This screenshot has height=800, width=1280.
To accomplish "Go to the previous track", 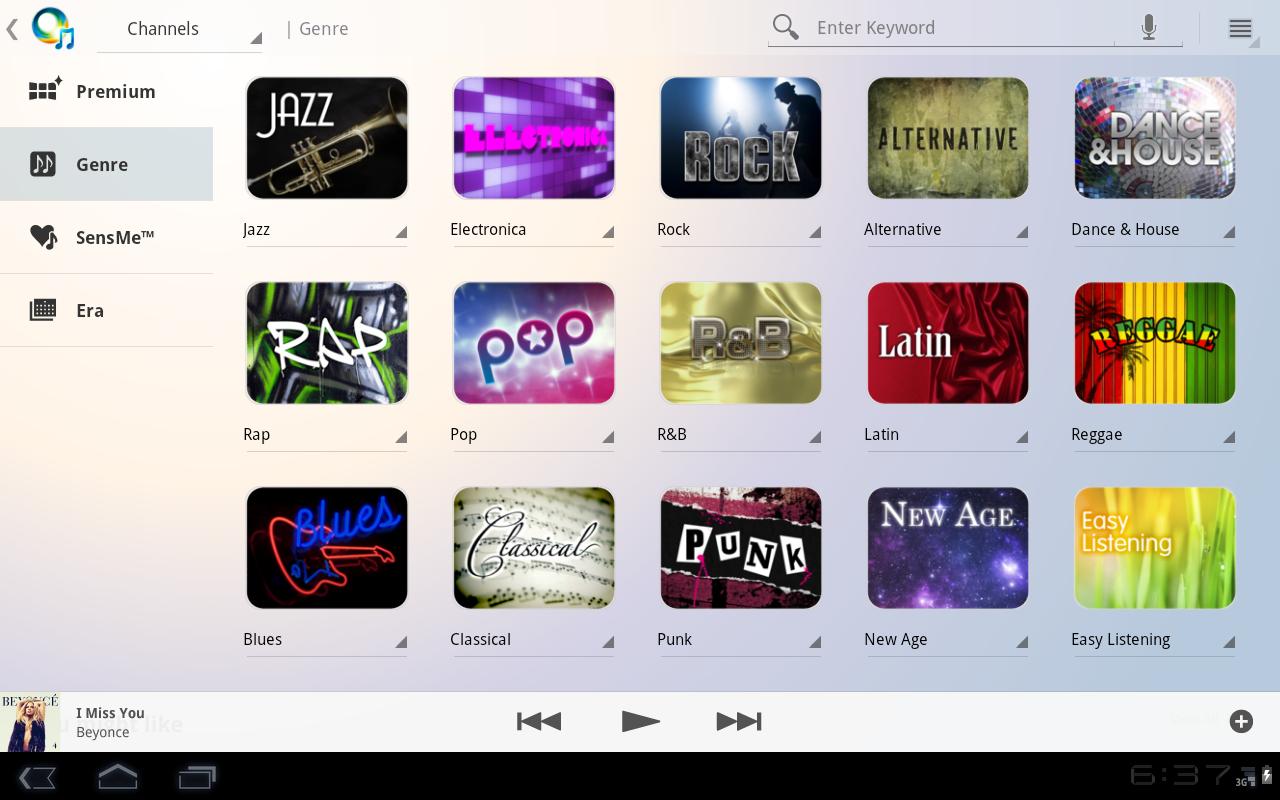I will pos(539,721).
